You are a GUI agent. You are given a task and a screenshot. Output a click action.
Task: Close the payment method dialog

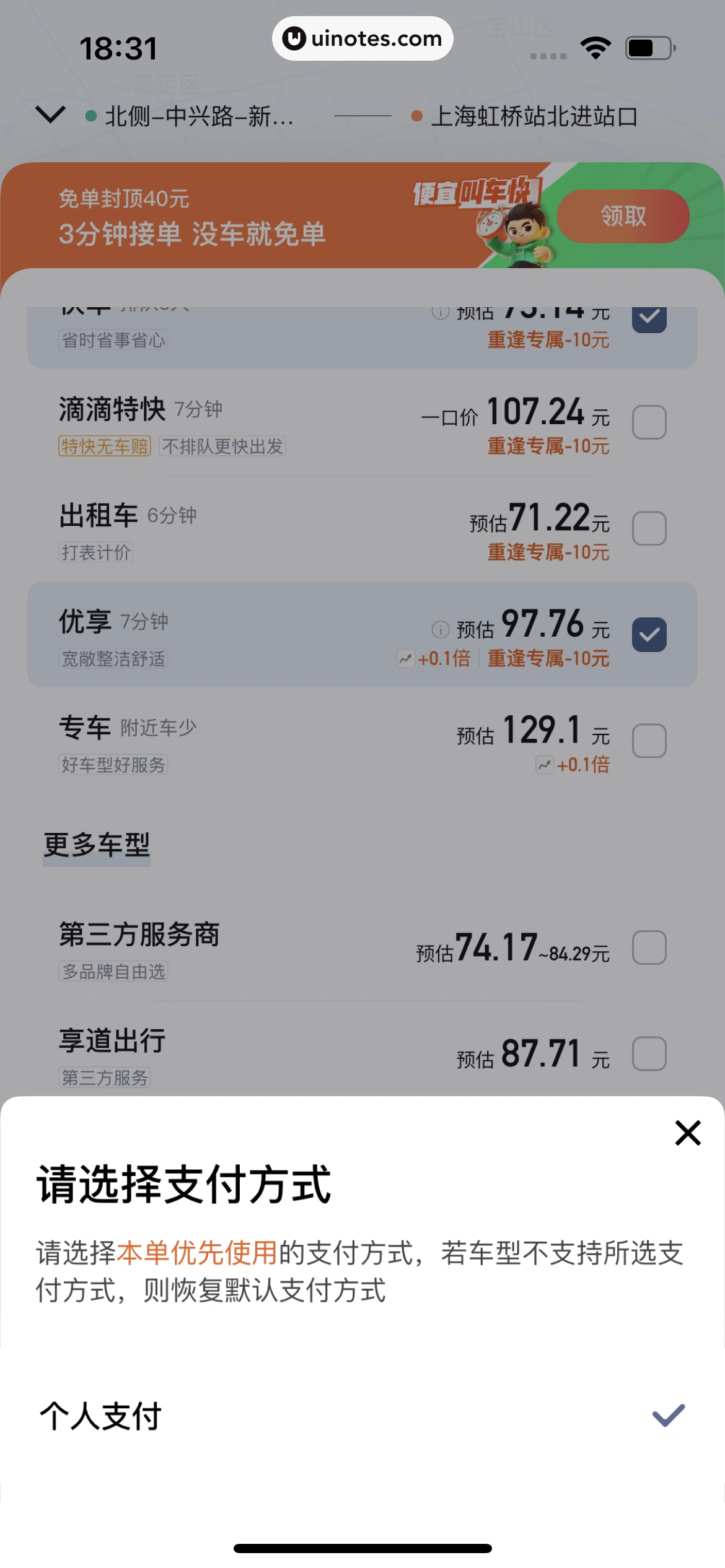click(687, 1133)
